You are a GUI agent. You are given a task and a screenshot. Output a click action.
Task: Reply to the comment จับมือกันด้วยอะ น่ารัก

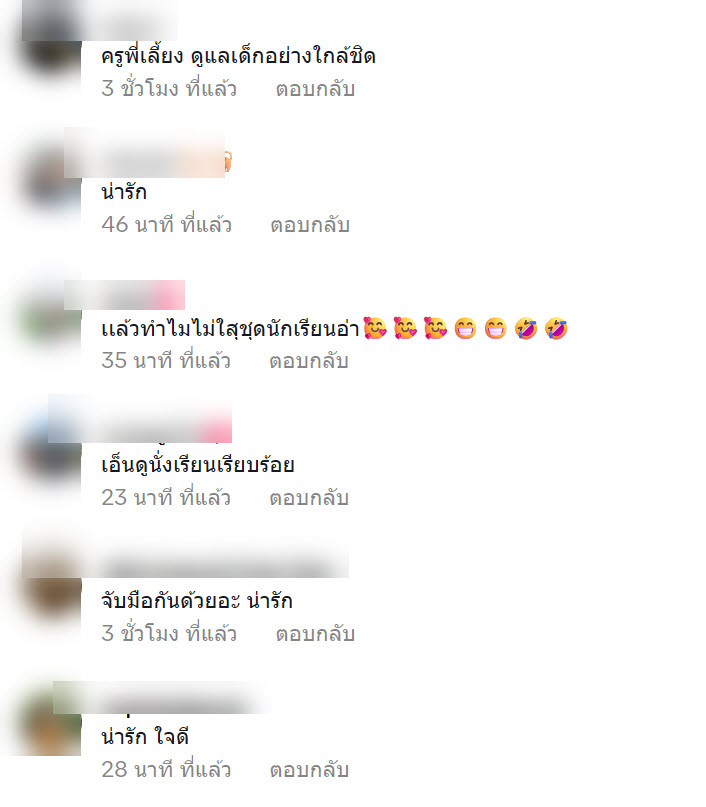tap(315, 633)
